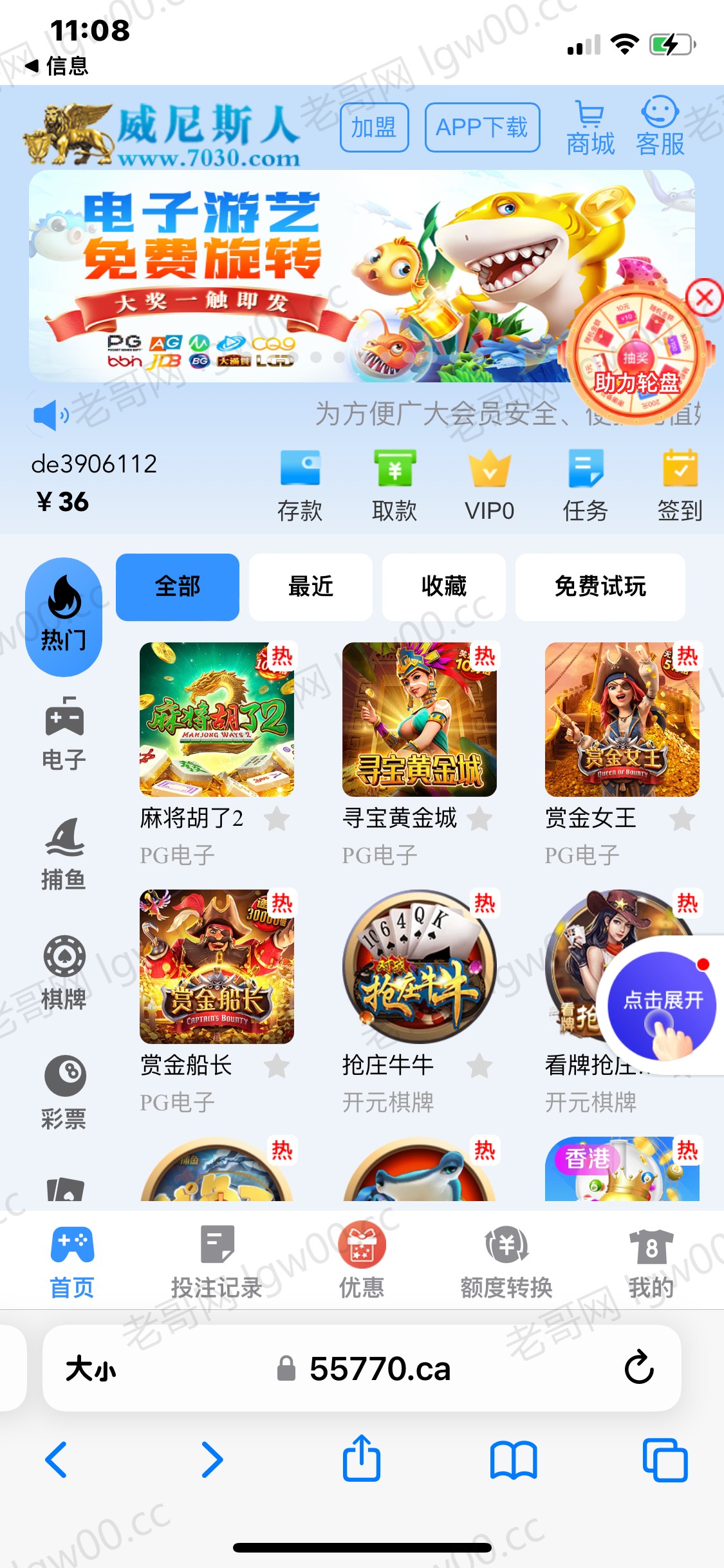This screenshot has height=1568, width=724.
Task: Select the 收藏 filter tab
Action: pos(444,587)
